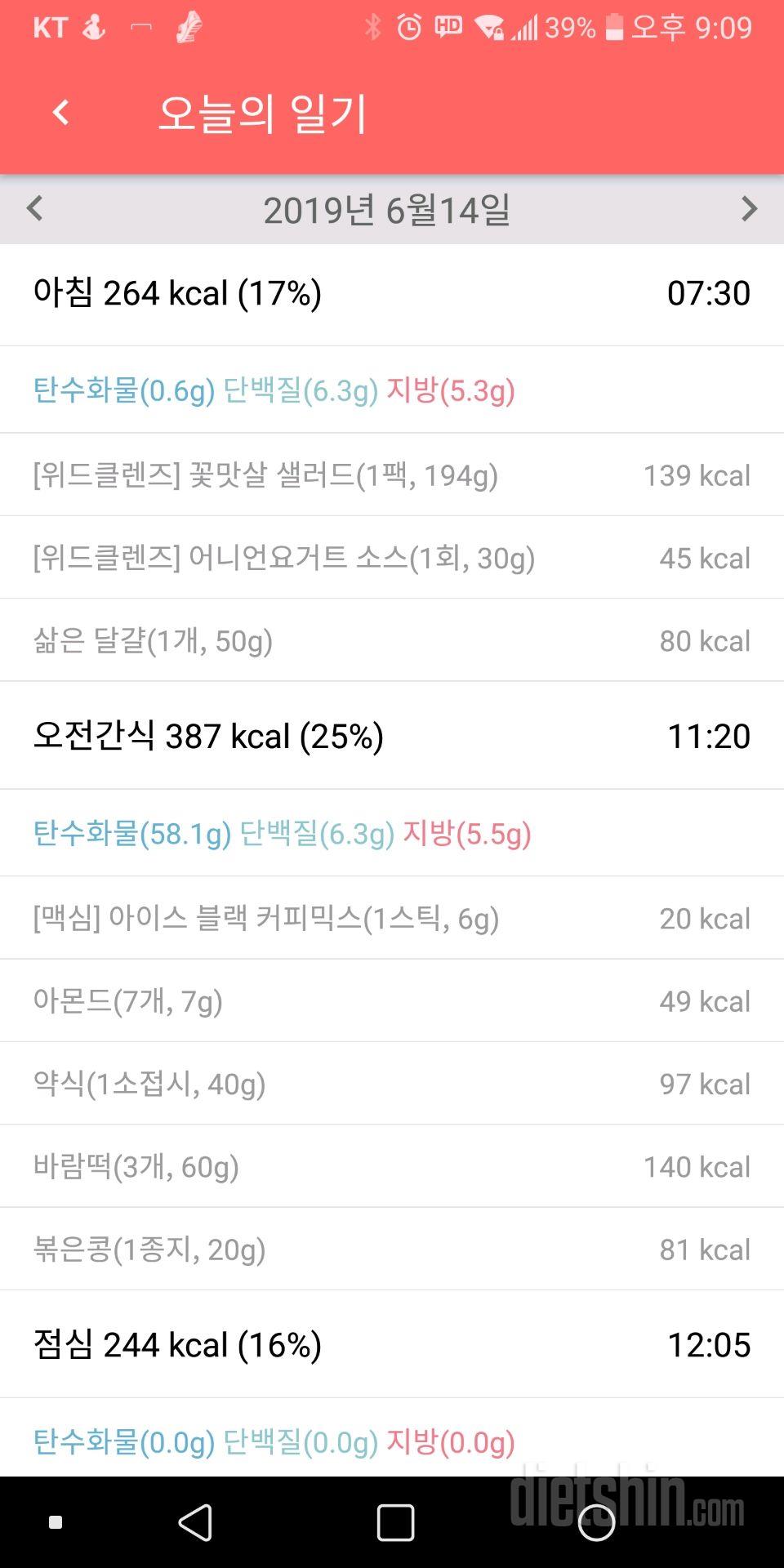Go to the next day's diary
The image size is (784, 1568).
click(x=748, y=209)
